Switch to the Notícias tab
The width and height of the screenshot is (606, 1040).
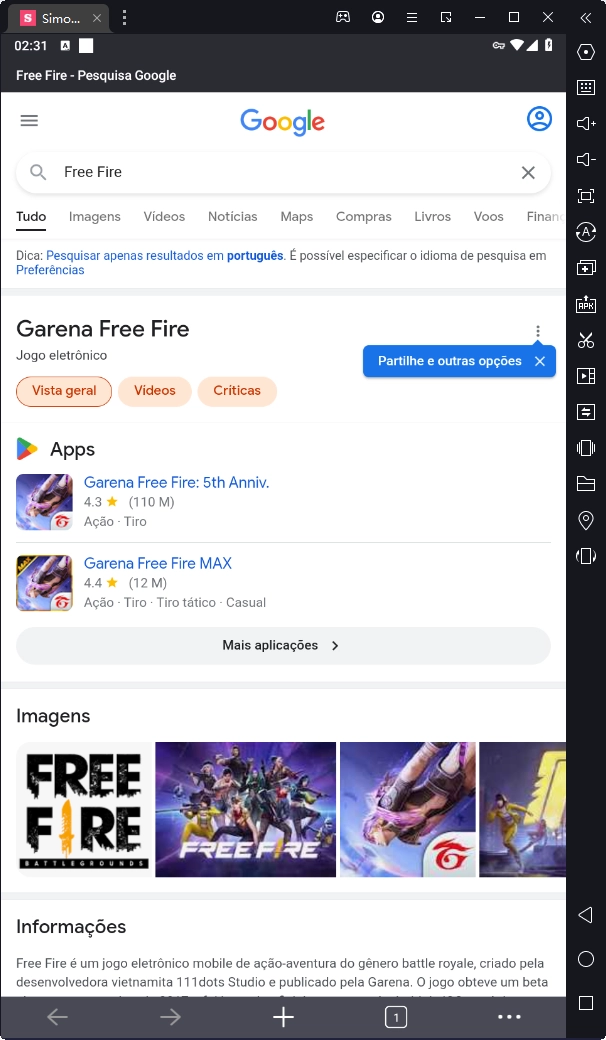pyautogui.click(x=232, y=217)
